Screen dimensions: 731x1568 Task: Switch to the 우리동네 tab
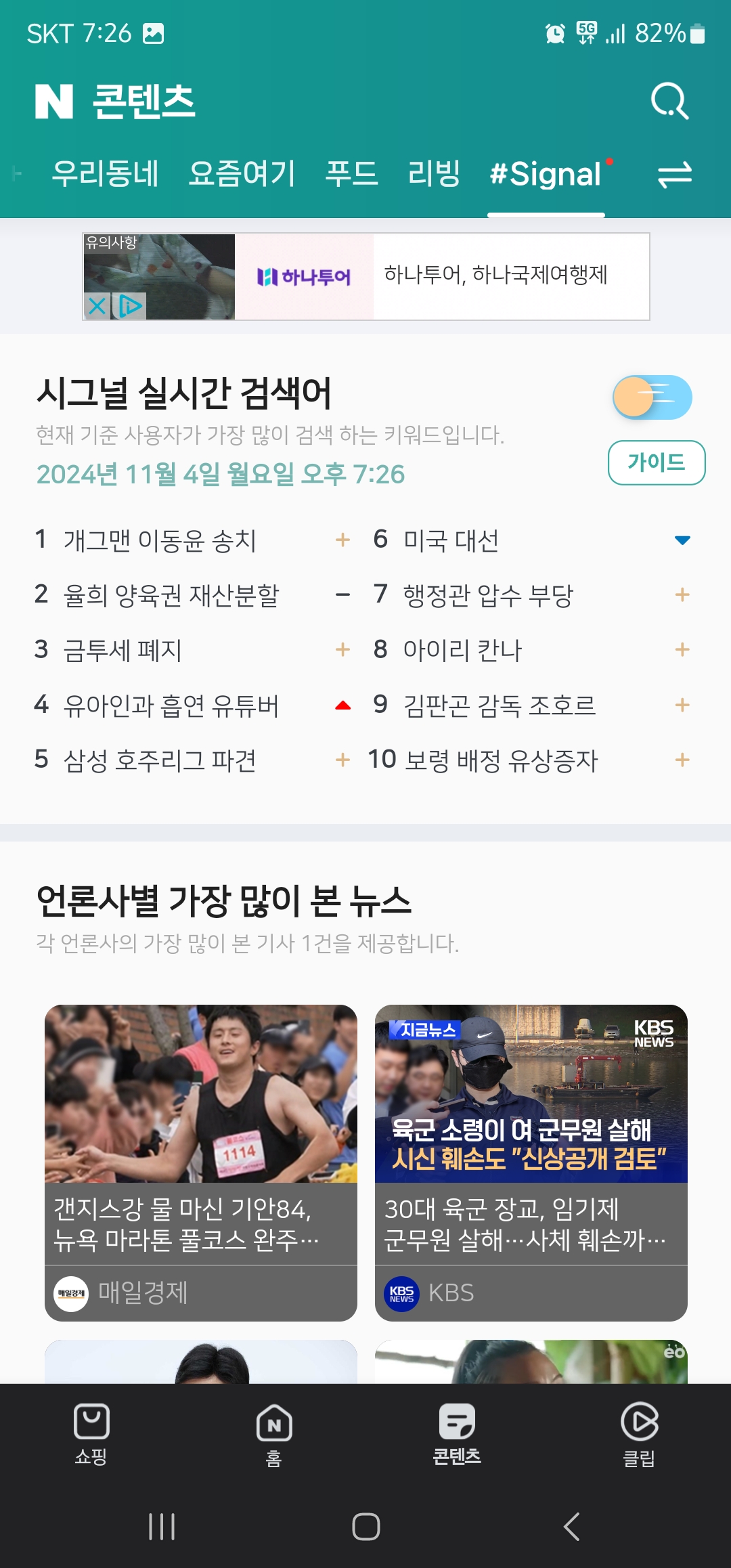pyautogui.click(x=105, y=174)
